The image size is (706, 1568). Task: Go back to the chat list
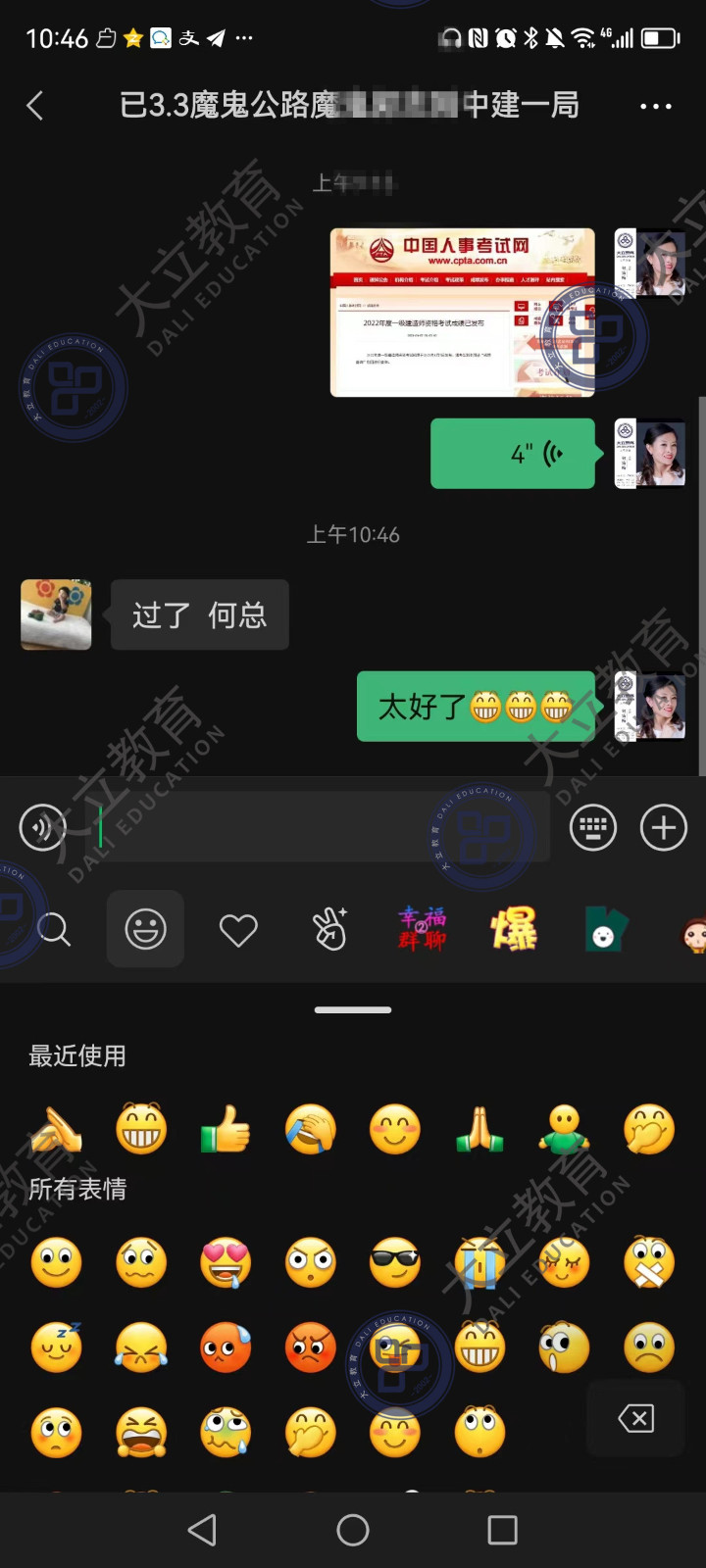(x=35, y=106)
